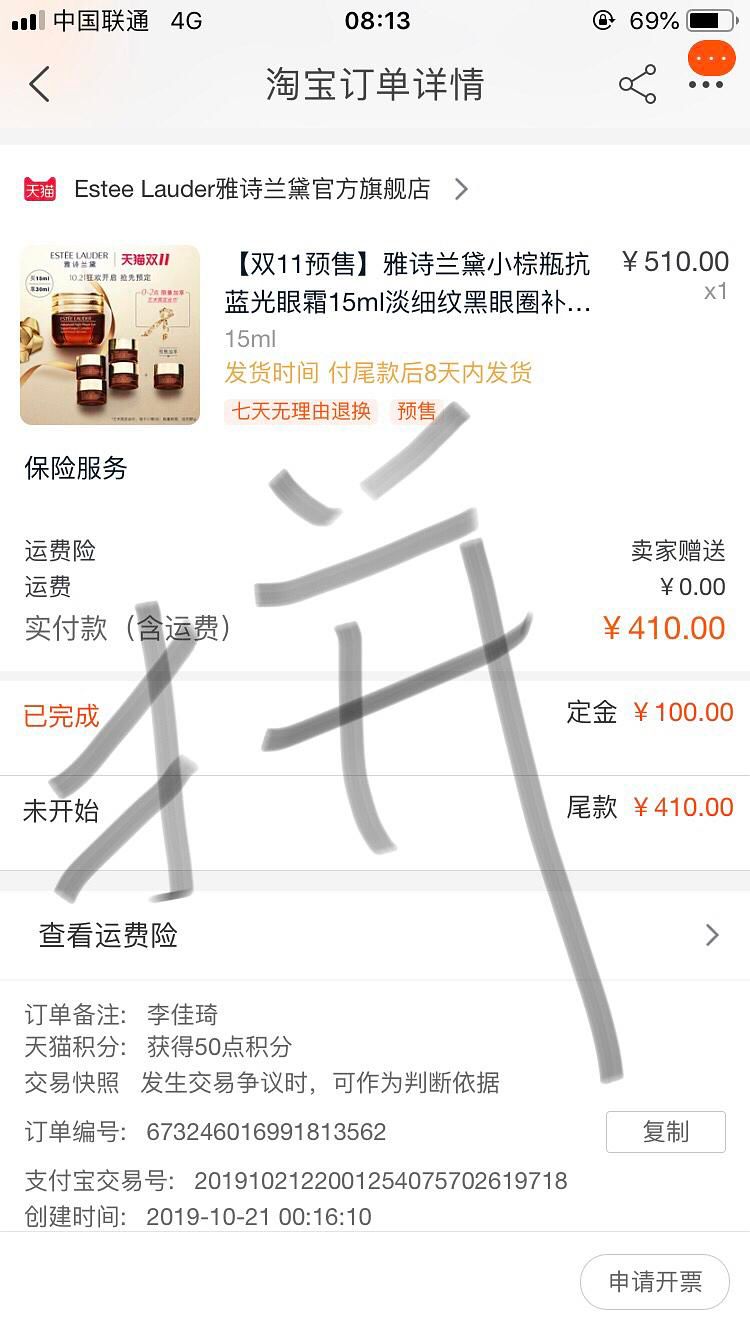Open 查看运费险 row
The width and height of the screenshot is (750, 1334).
point(375,935)
